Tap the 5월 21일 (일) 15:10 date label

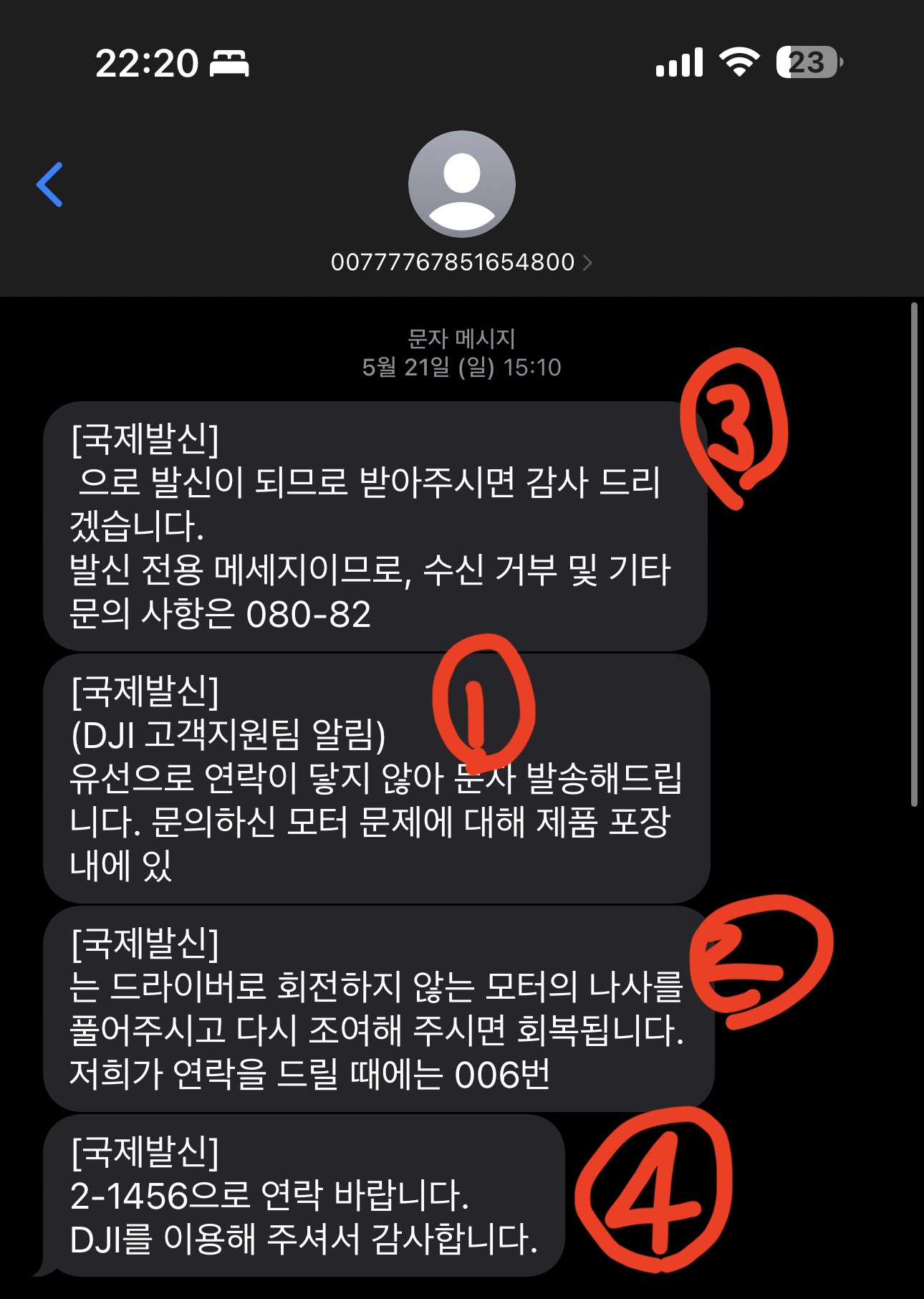462,369
